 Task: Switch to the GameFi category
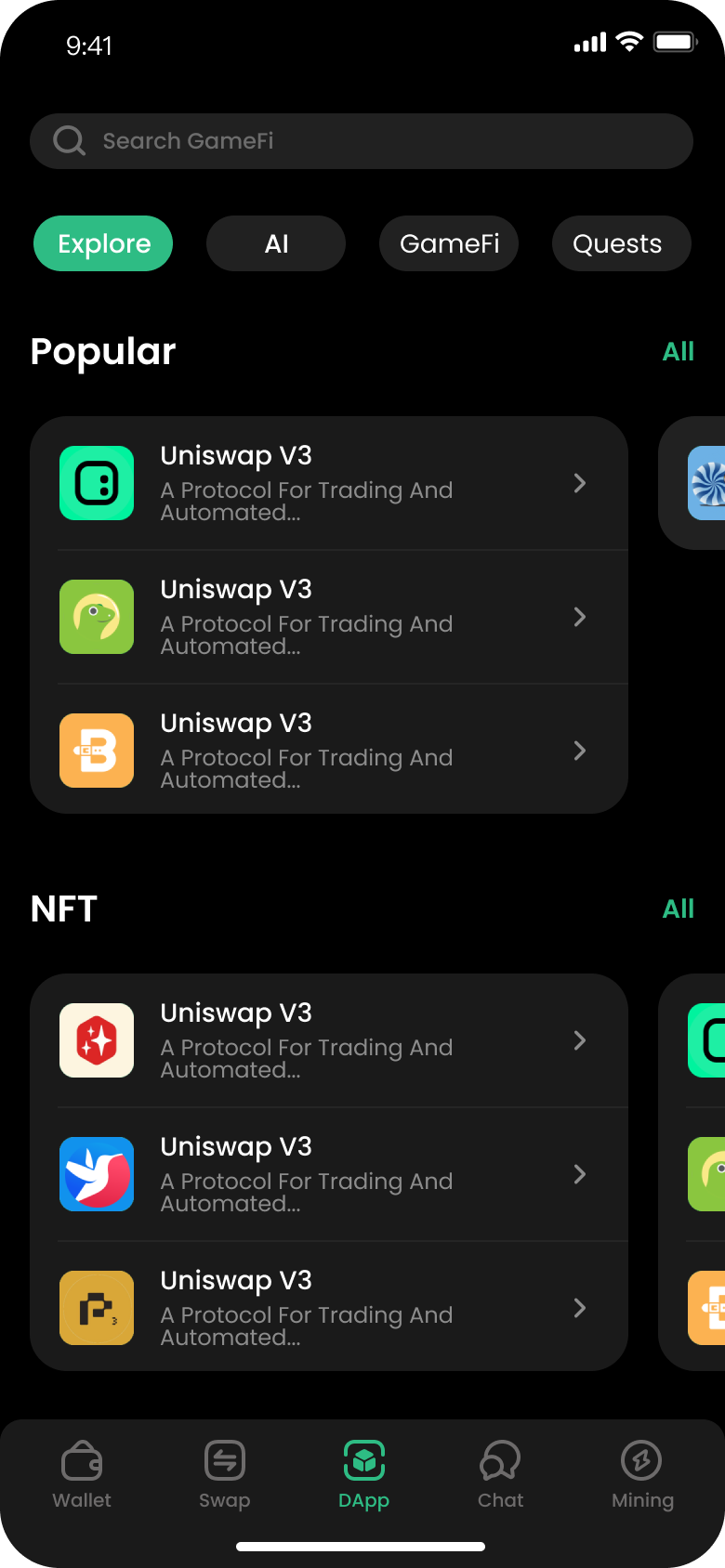pos(449,243)
